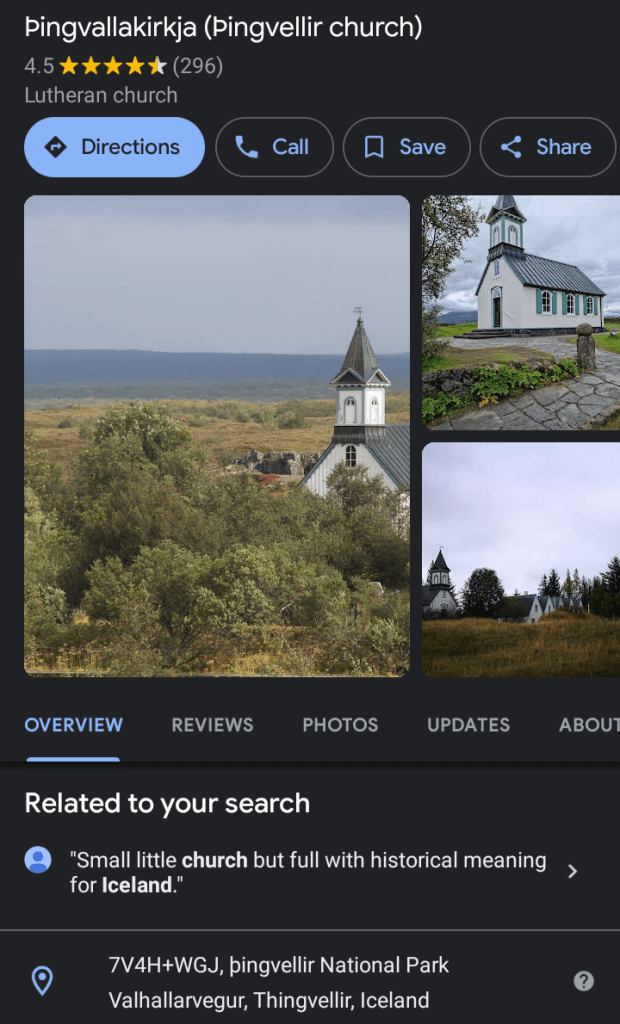Switch to the Reviews tab
The width and height of the screenshot is (620, 1024).
pyautogui.click(x=212, y=725)
